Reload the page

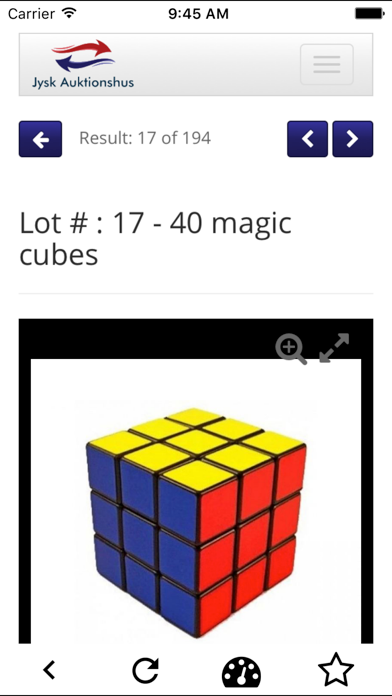pyautogui.click(x=146, y=670)
